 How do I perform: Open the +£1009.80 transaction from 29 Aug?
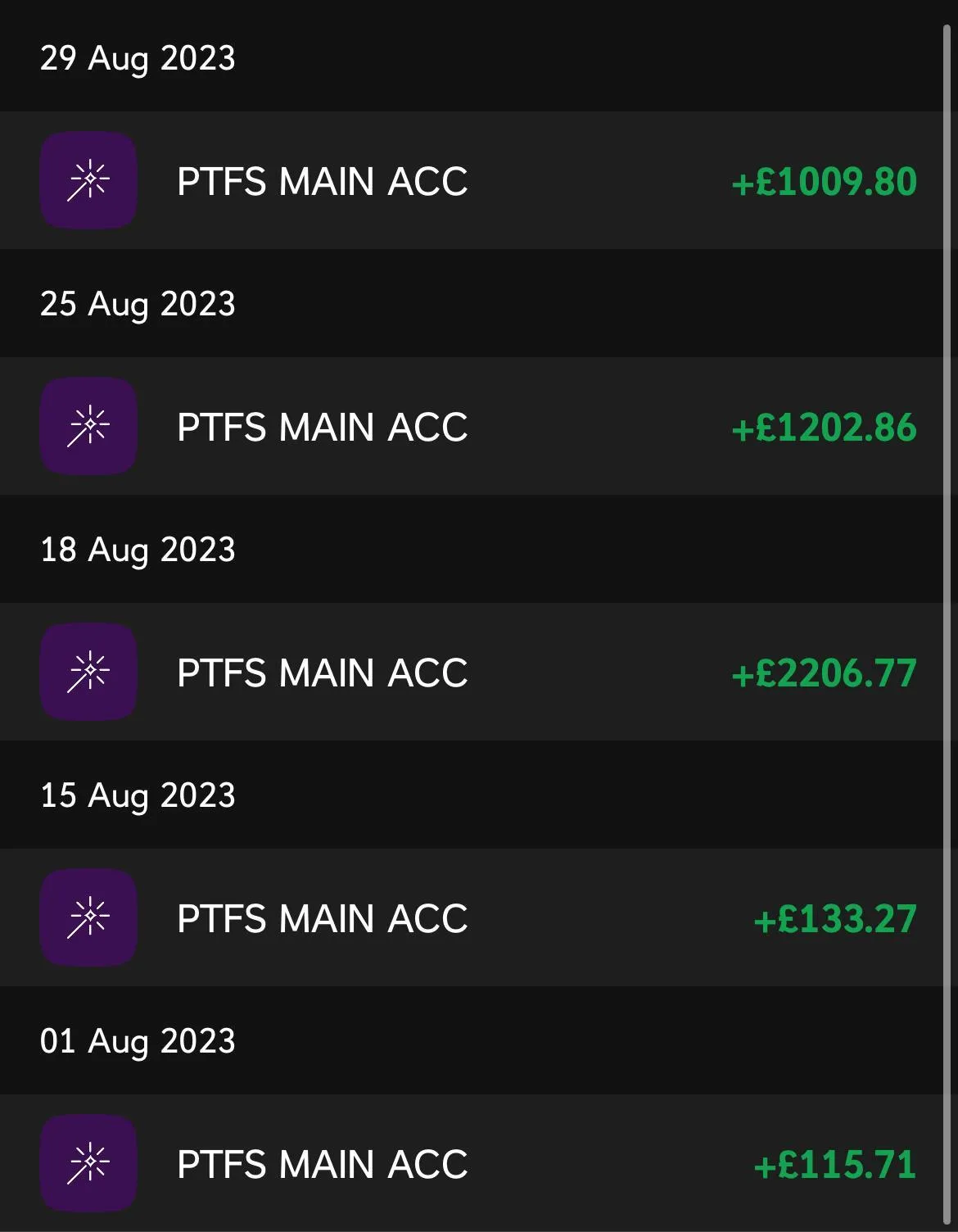click(478, 181)
